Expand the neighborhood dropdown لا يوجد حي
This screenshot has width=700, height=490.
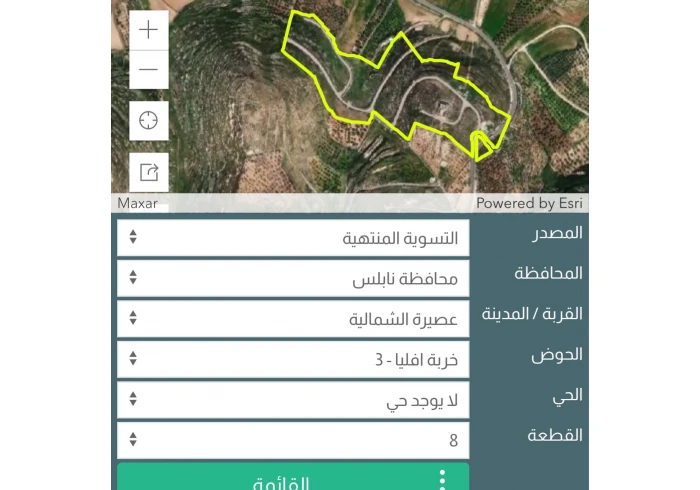click(293, 400)
